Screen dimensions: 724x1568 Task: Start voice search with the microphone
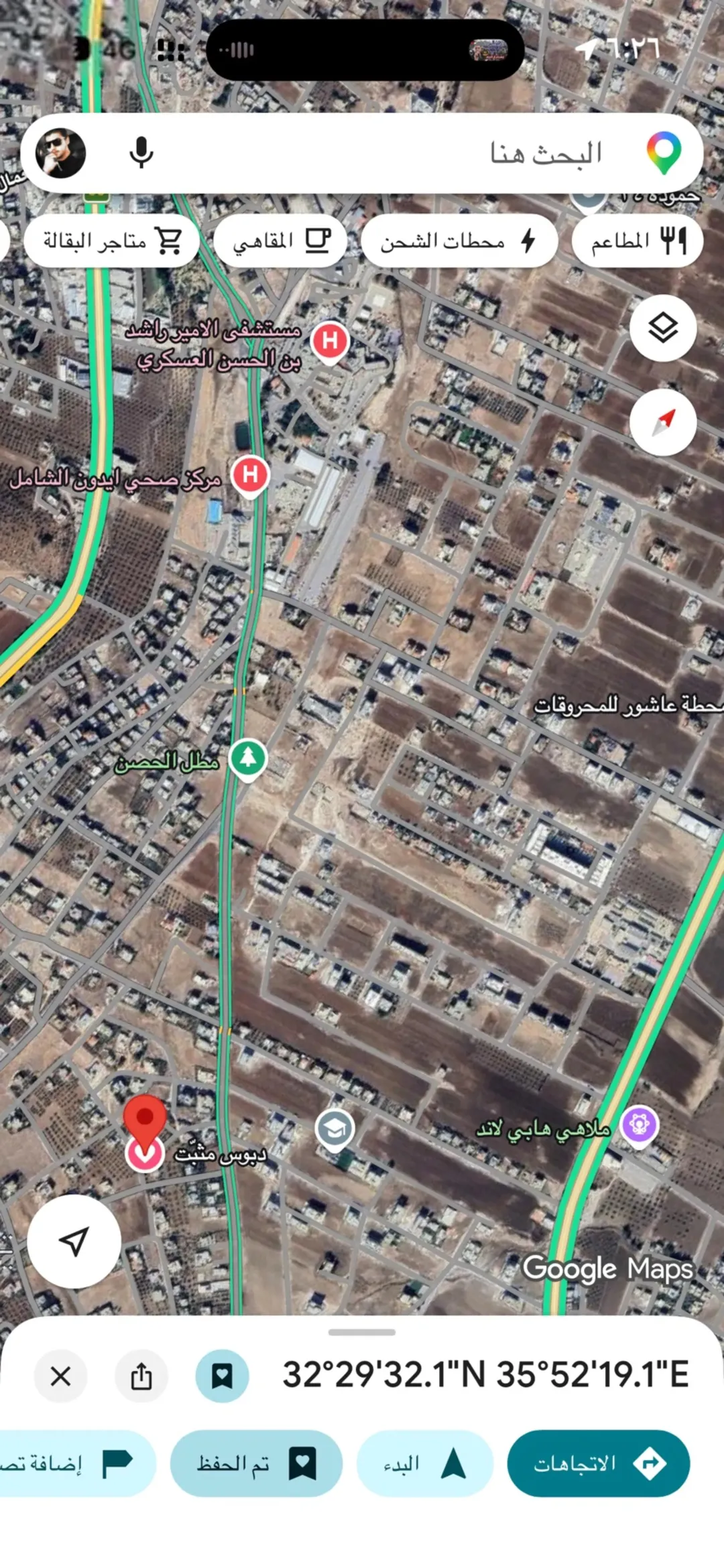coord(141,153)
